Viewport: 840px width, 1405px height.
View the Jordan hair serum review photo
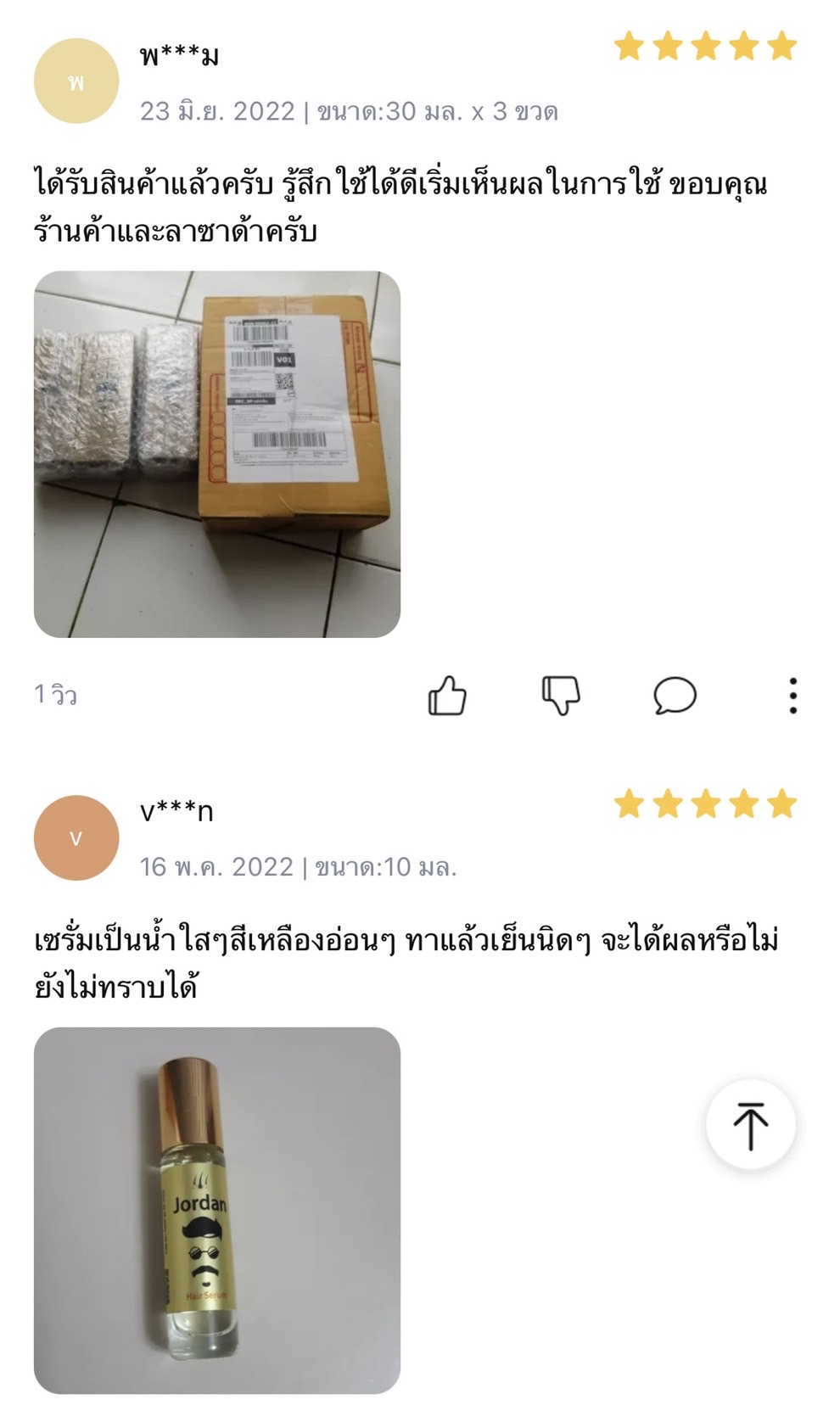point(217,1210)
